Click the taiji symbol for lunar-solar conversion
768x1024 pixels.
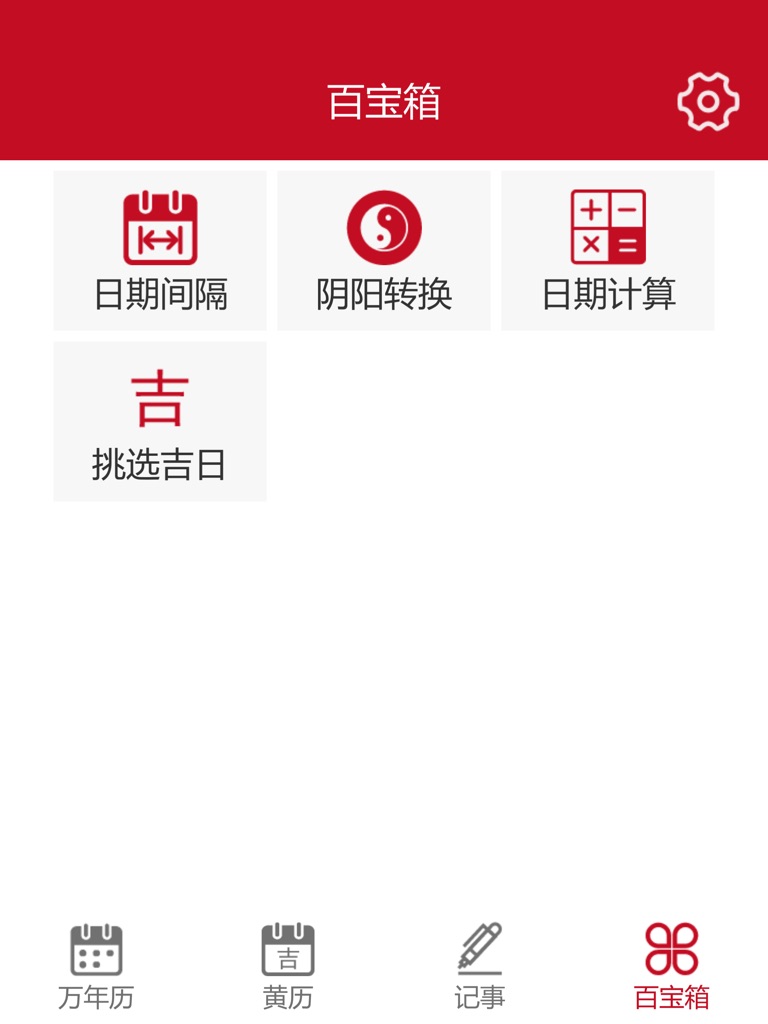pyautogui.click(x=383, y=228)
